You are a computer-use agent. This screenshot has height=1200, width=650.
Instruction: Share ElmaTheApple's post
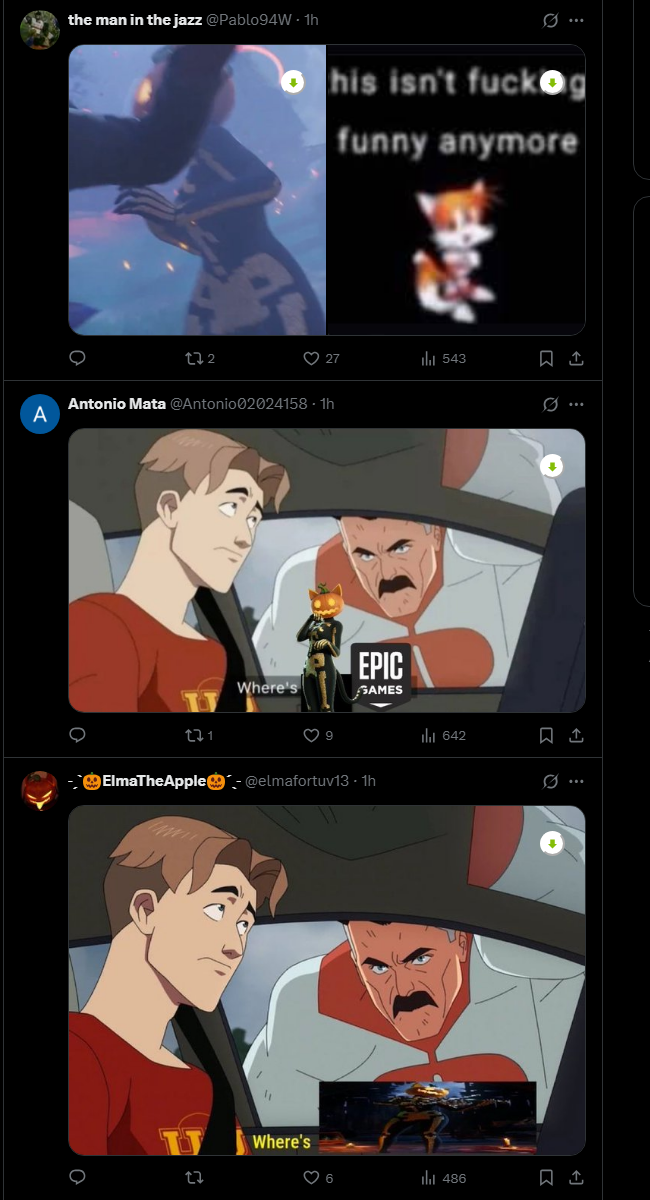coord(576,1178)
